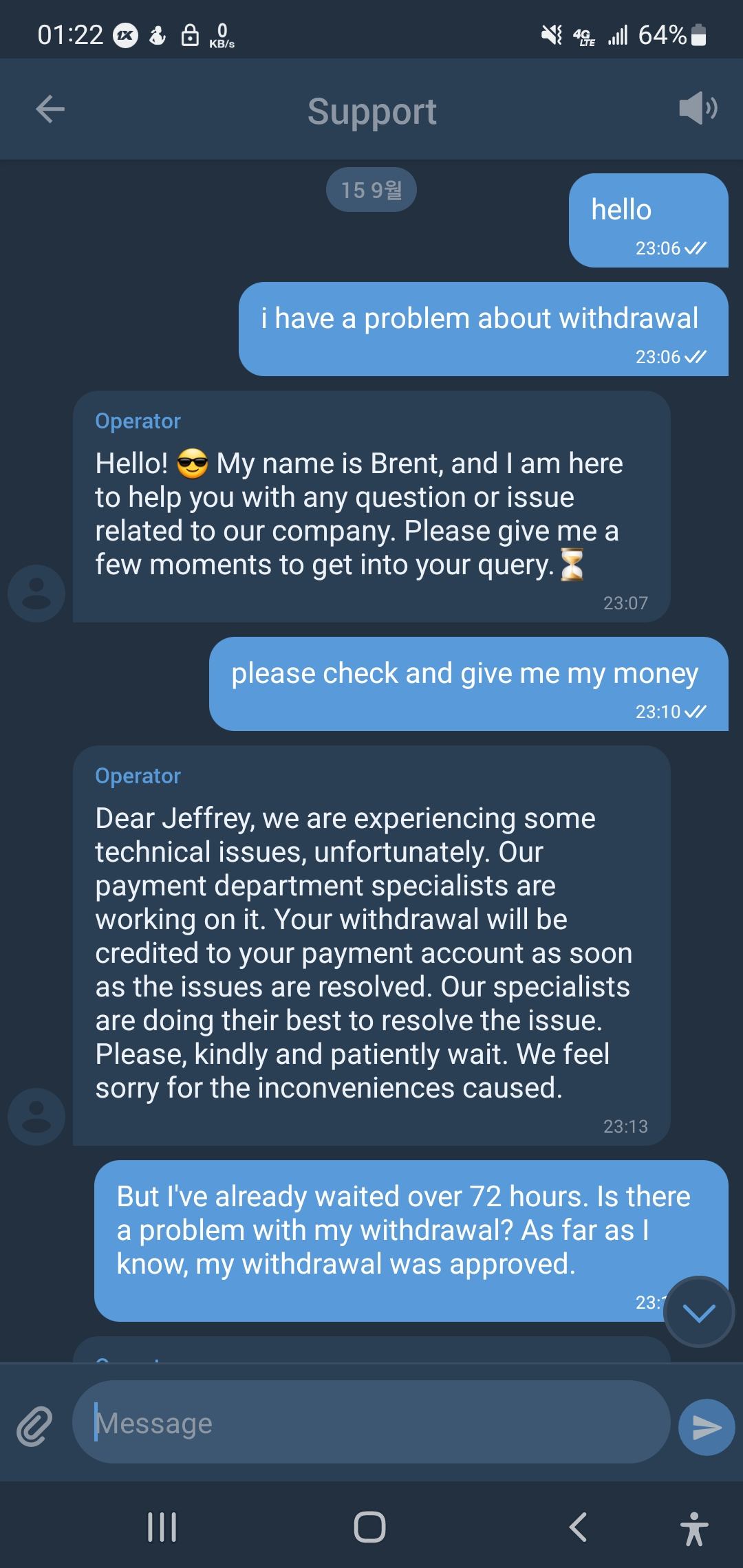Send the message with arrow button

pos(707,1427)
